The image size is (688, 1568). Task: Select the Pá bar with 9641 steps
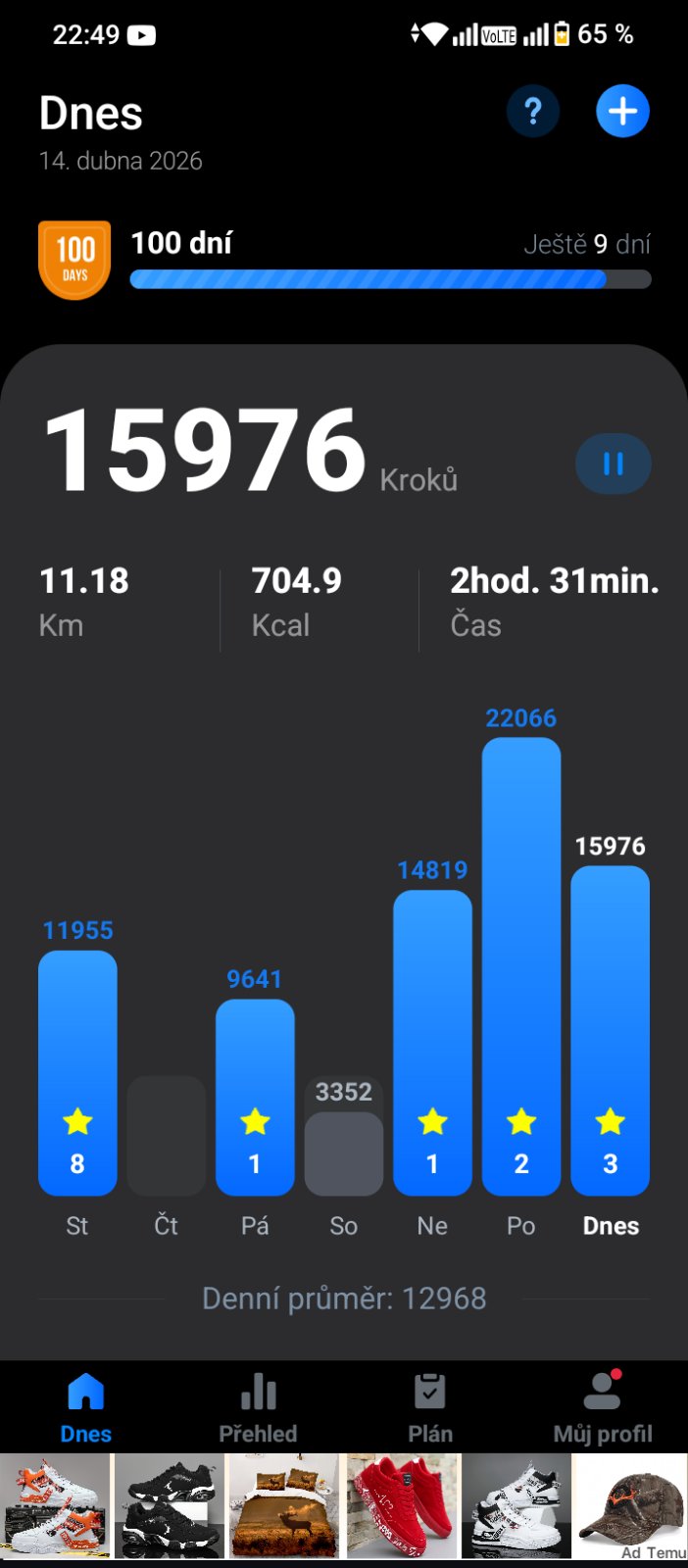(255, 1097)
